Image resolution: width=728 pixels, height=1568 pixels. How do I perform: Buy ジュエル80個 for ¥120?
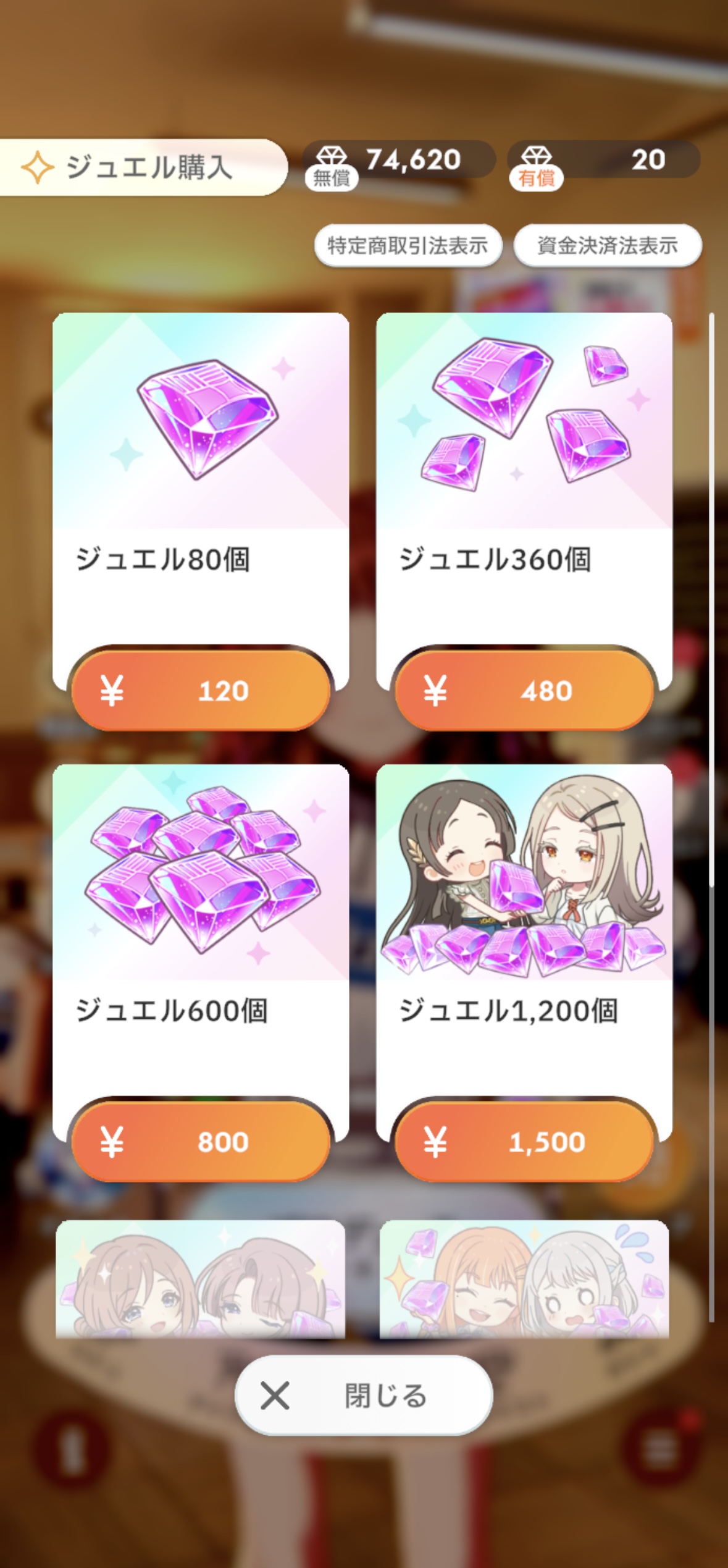click(x=201, y=690)
